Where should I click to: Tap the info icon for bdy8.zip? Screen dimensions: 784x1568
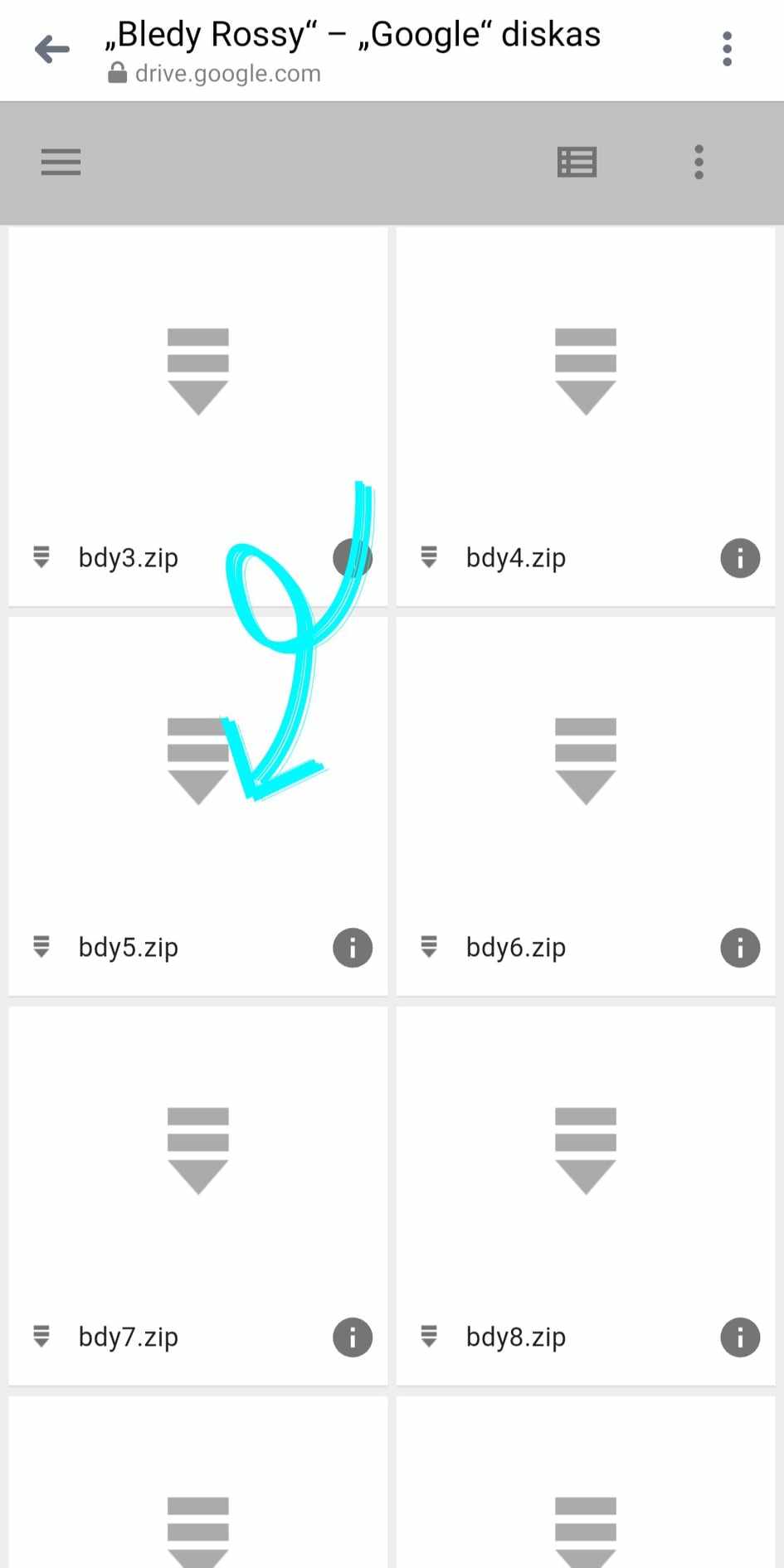740,1337
